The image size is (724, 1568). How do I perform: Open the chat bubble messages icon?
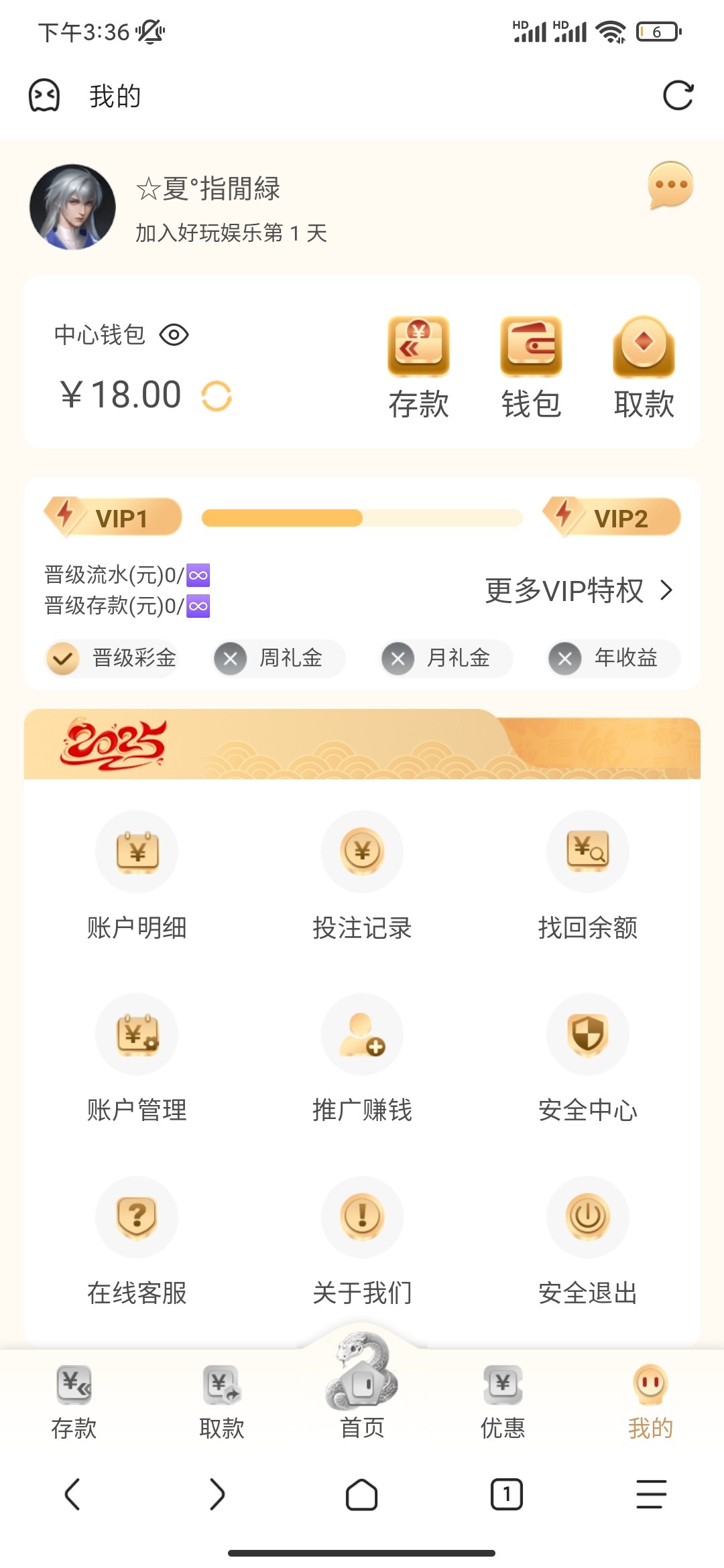670,185
